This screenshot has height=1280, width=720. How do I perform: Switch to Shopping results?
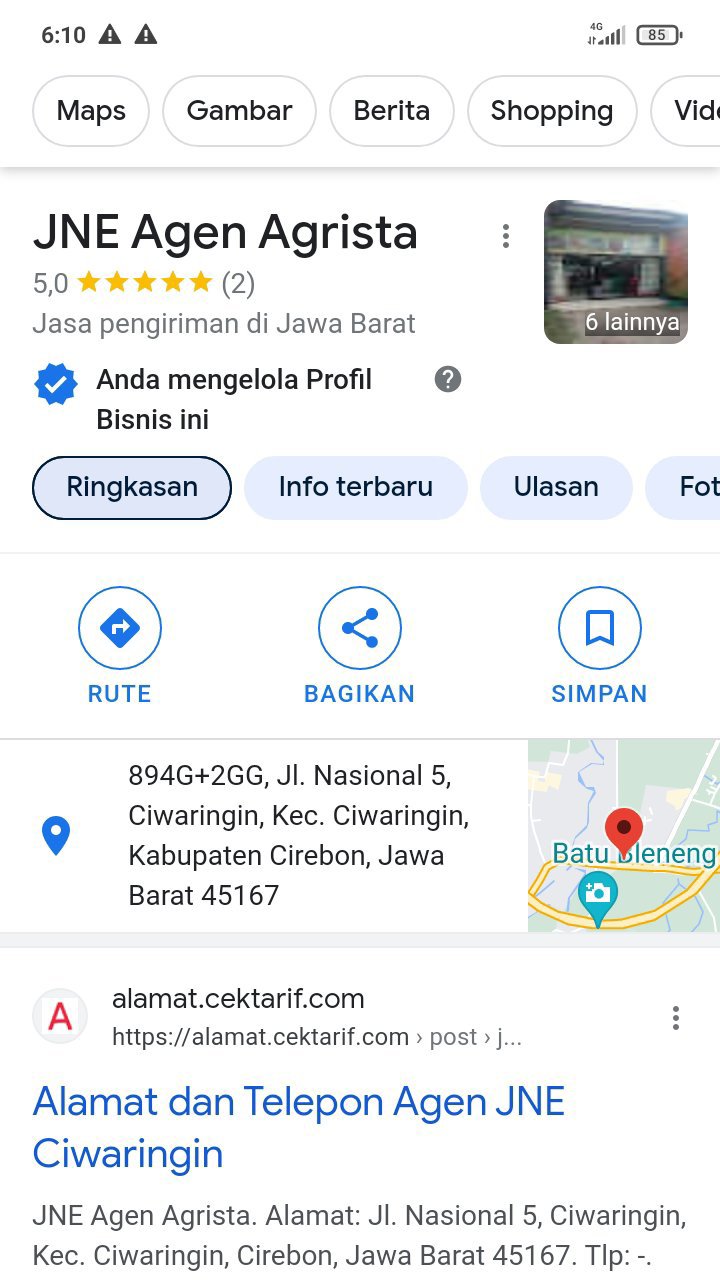(x=551, y=111)
